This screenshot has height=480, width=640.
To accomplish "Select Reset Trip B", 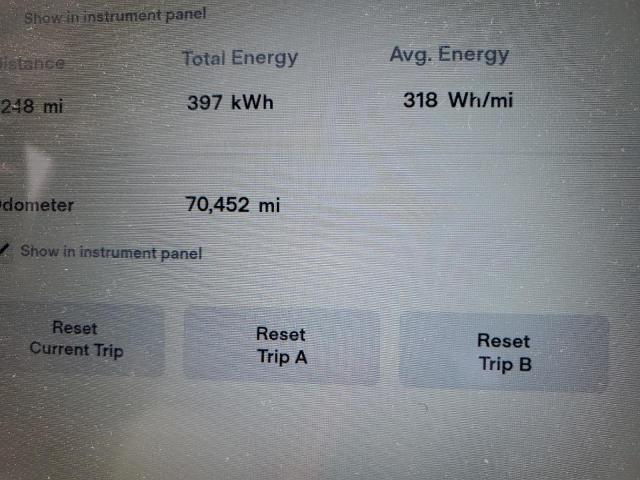I will click(x=504, y=353).
